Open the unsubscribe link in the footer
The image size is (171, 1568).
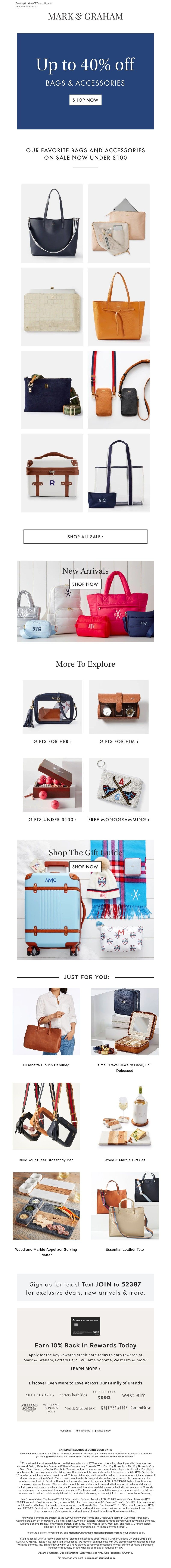[x=83, y=1430]
